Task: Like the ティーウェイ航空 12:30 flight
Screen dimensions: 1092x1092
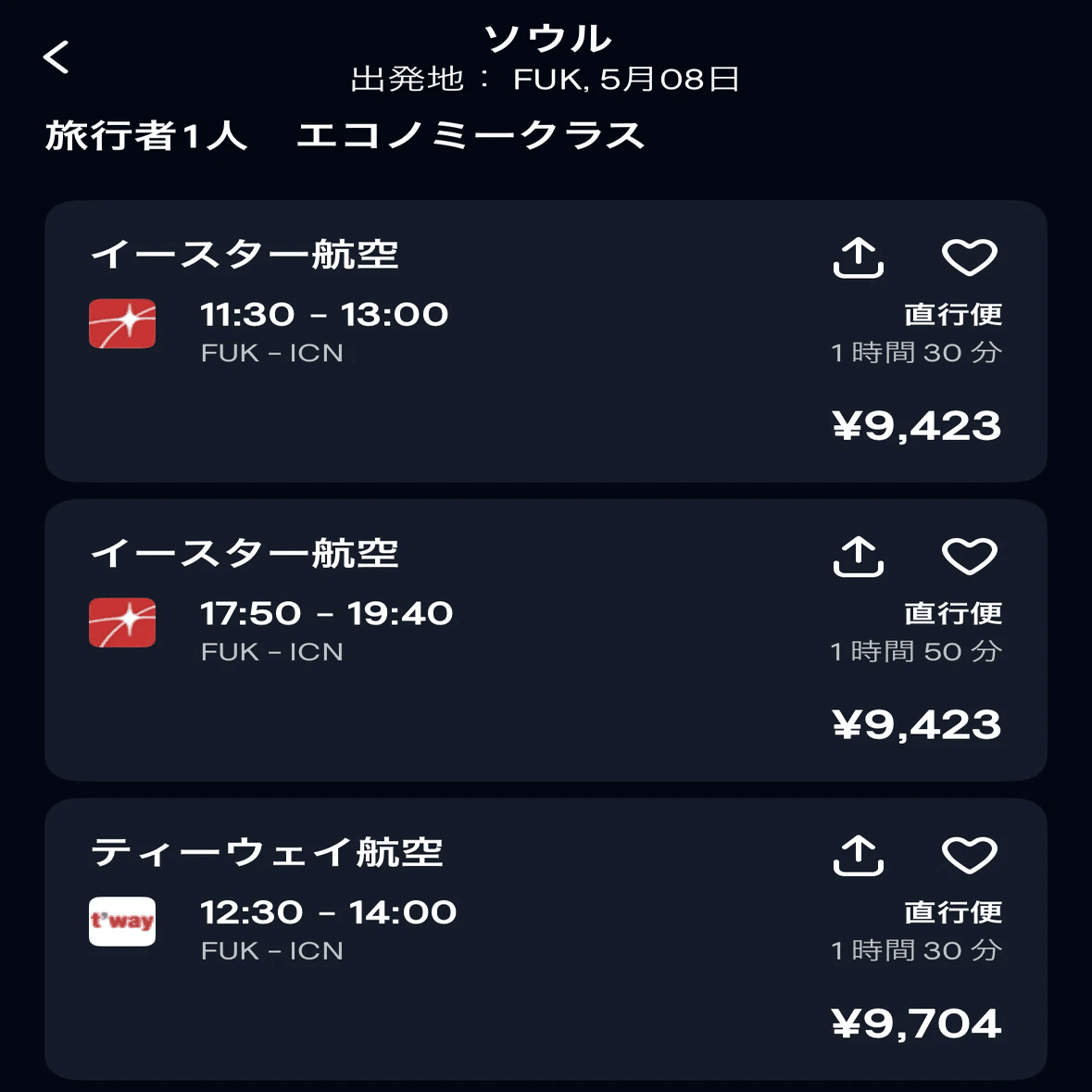Action: point(969,856)
